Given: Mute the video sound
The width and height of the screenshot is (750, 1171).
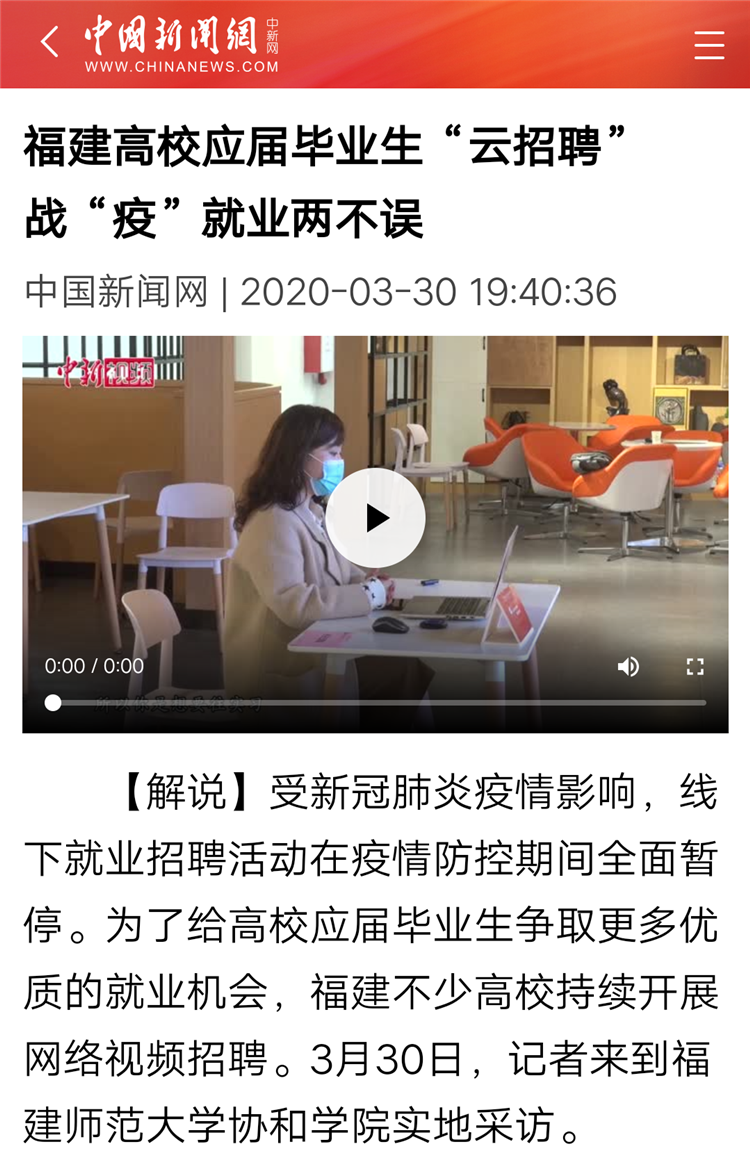Looking at the screenshot, I should [628, 667].
